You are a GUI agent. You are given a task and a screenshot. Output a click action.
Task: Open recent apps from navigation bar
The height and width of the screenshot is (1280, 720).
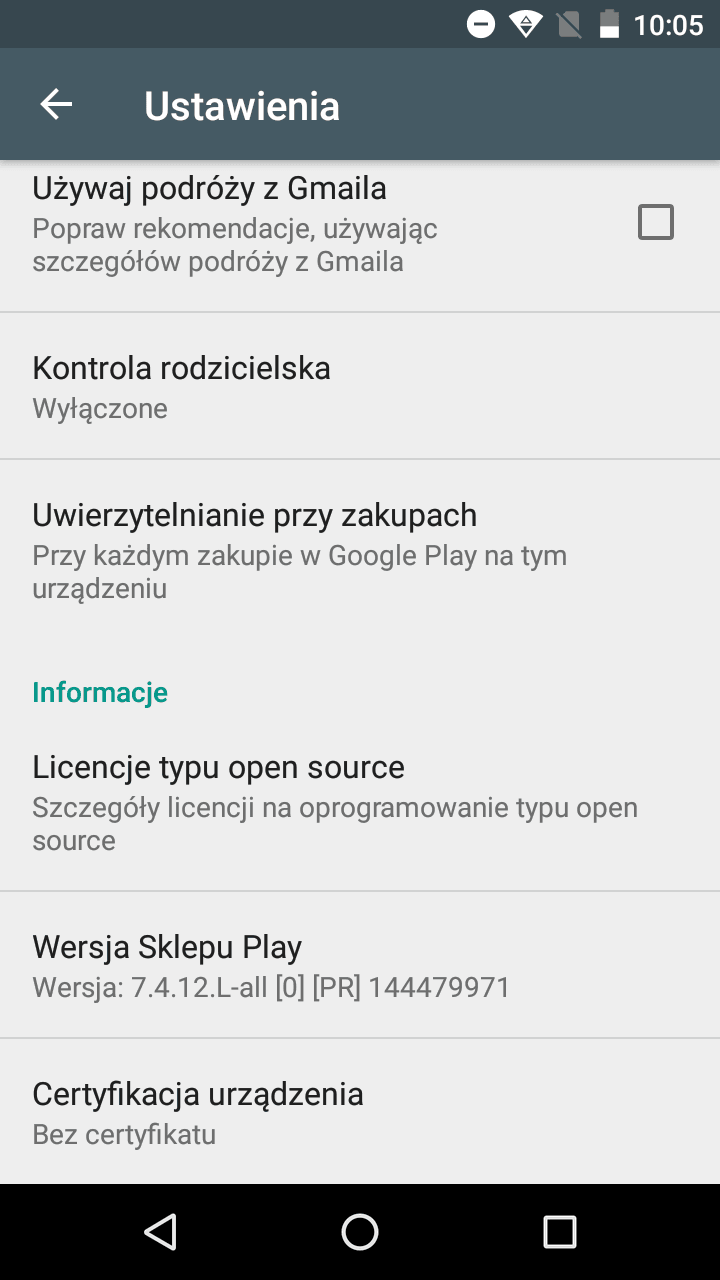pos(559,1232)
